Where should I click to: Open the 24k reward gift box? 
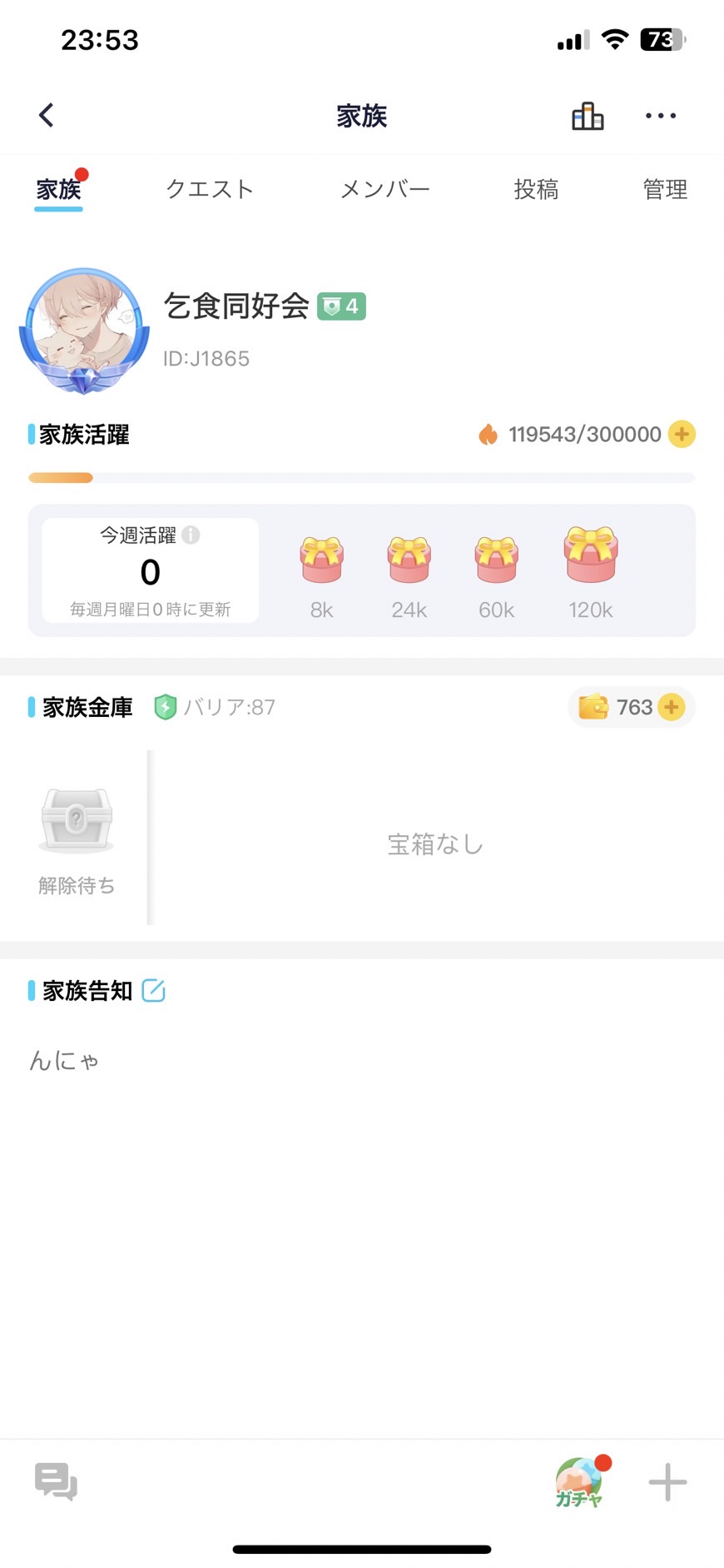pos(409,560)
